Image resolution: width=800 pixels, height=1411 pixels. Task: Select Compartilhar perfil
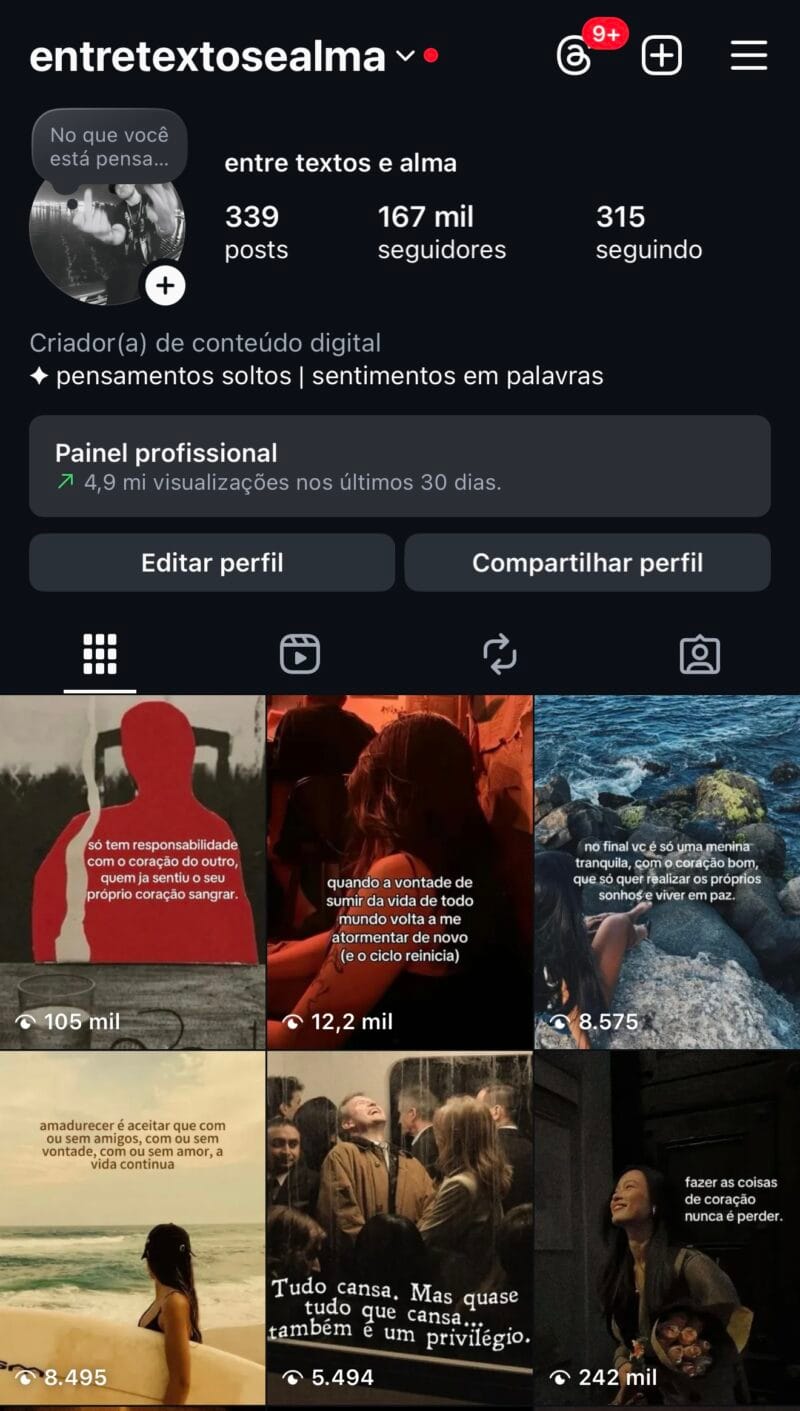click(587, 563)
